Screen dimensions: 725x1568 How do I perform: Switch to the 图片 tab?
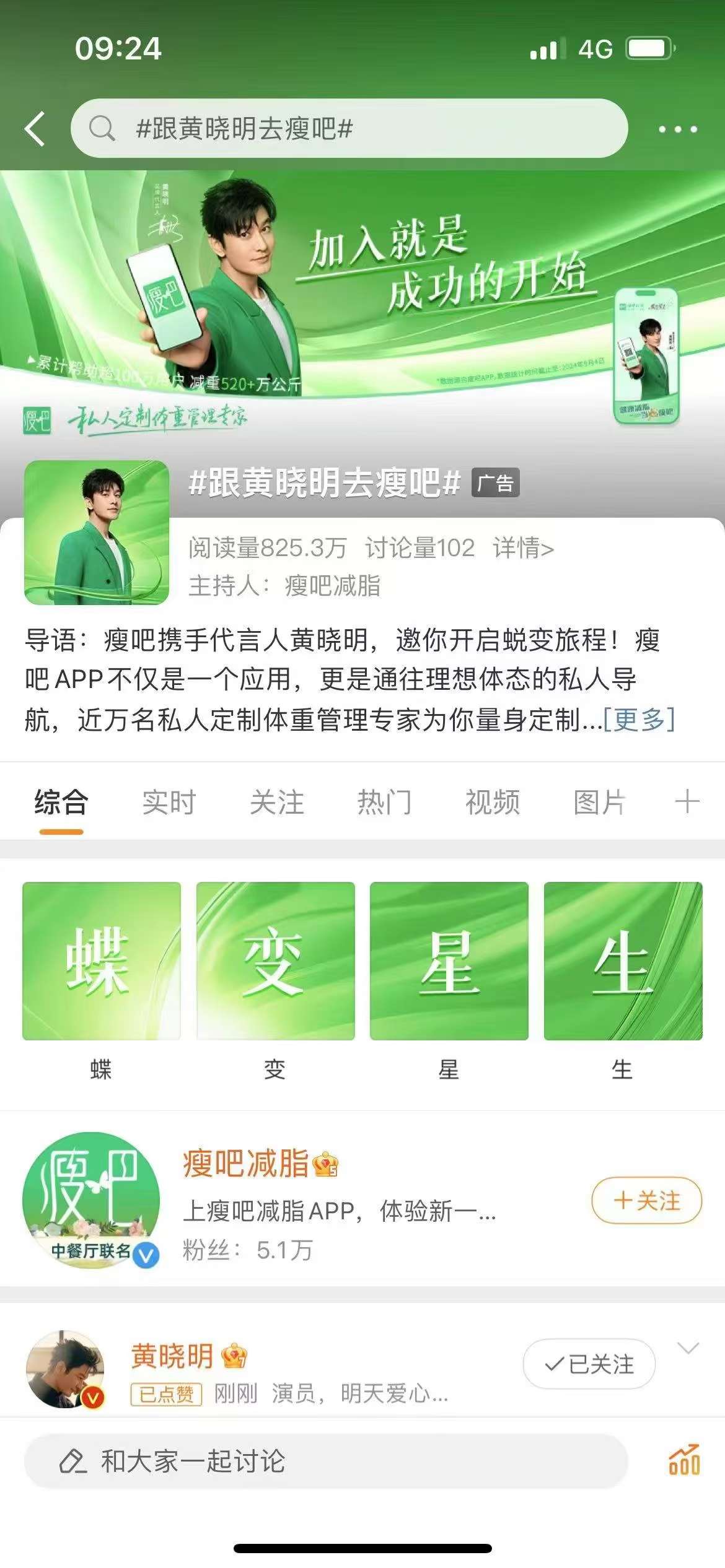(599, 802)
